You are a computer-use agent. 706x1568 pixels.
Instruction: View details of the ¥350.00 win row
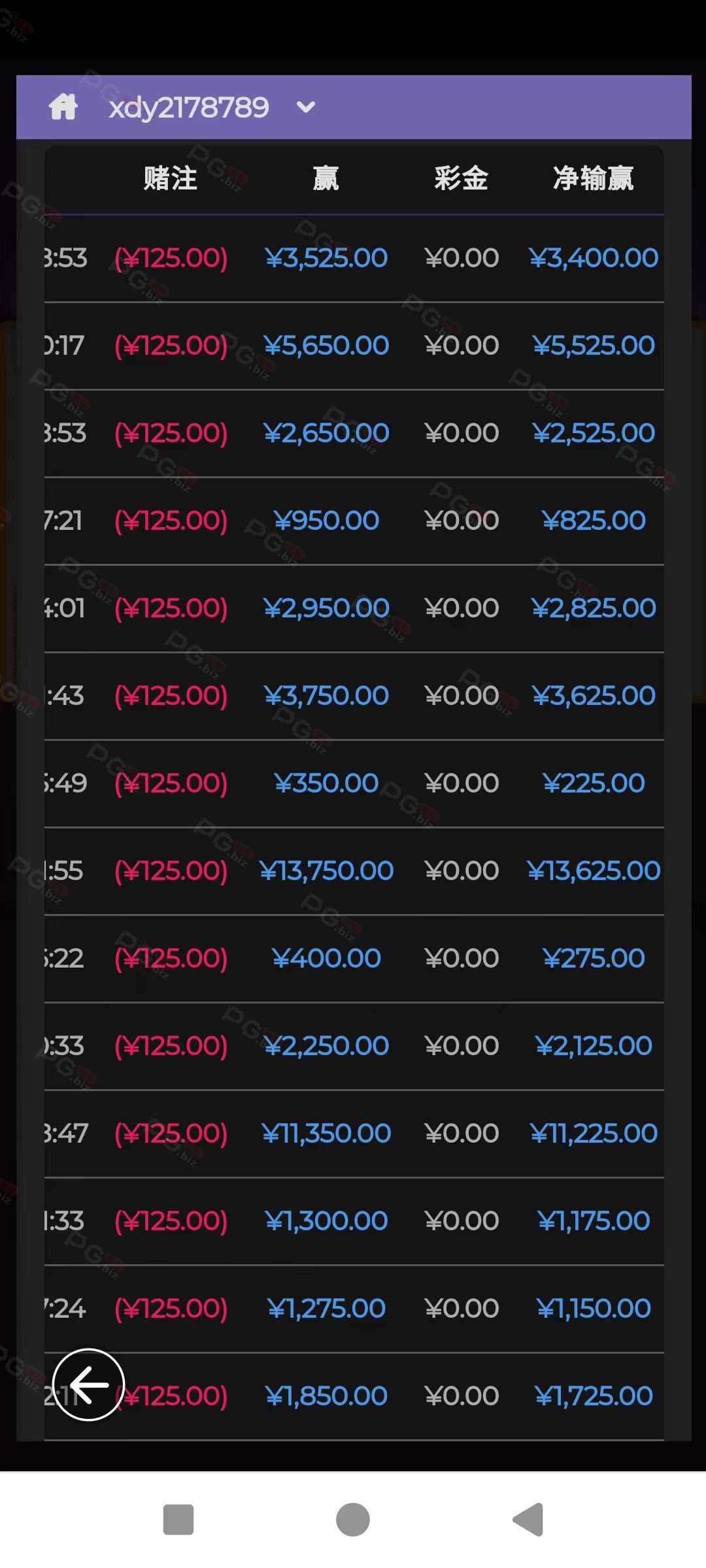(354, 783)
